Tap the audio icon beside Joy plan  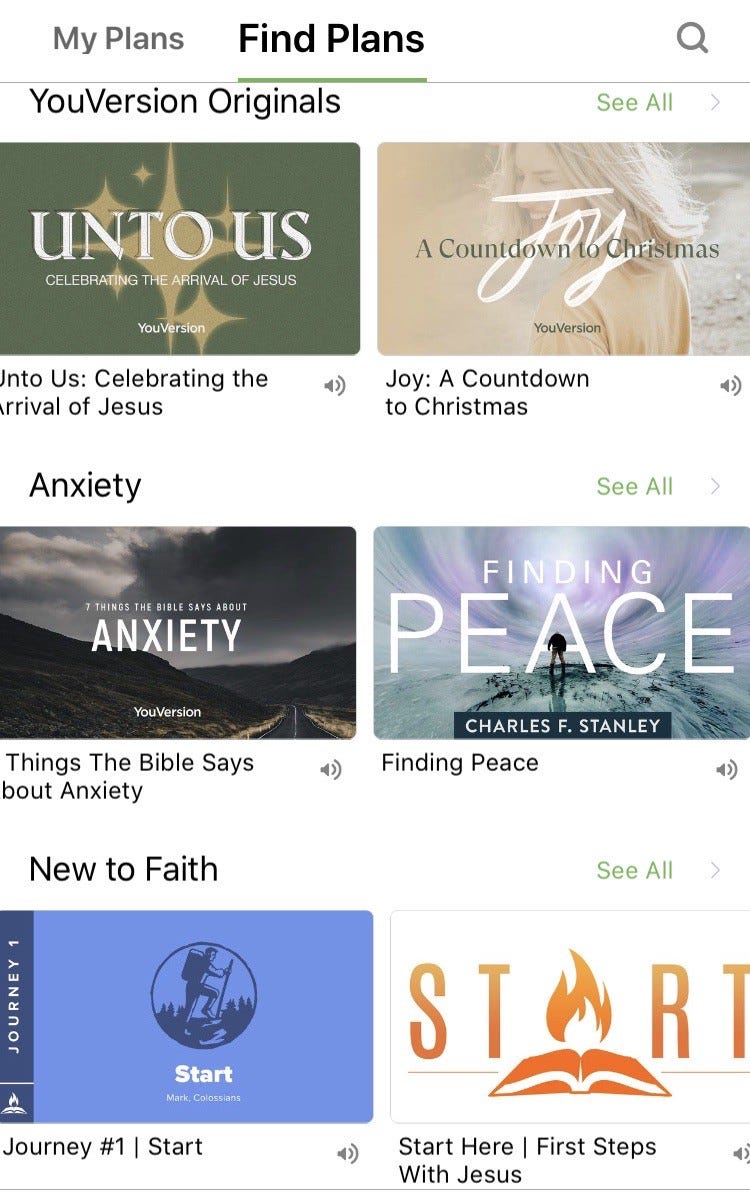[731, 386]
